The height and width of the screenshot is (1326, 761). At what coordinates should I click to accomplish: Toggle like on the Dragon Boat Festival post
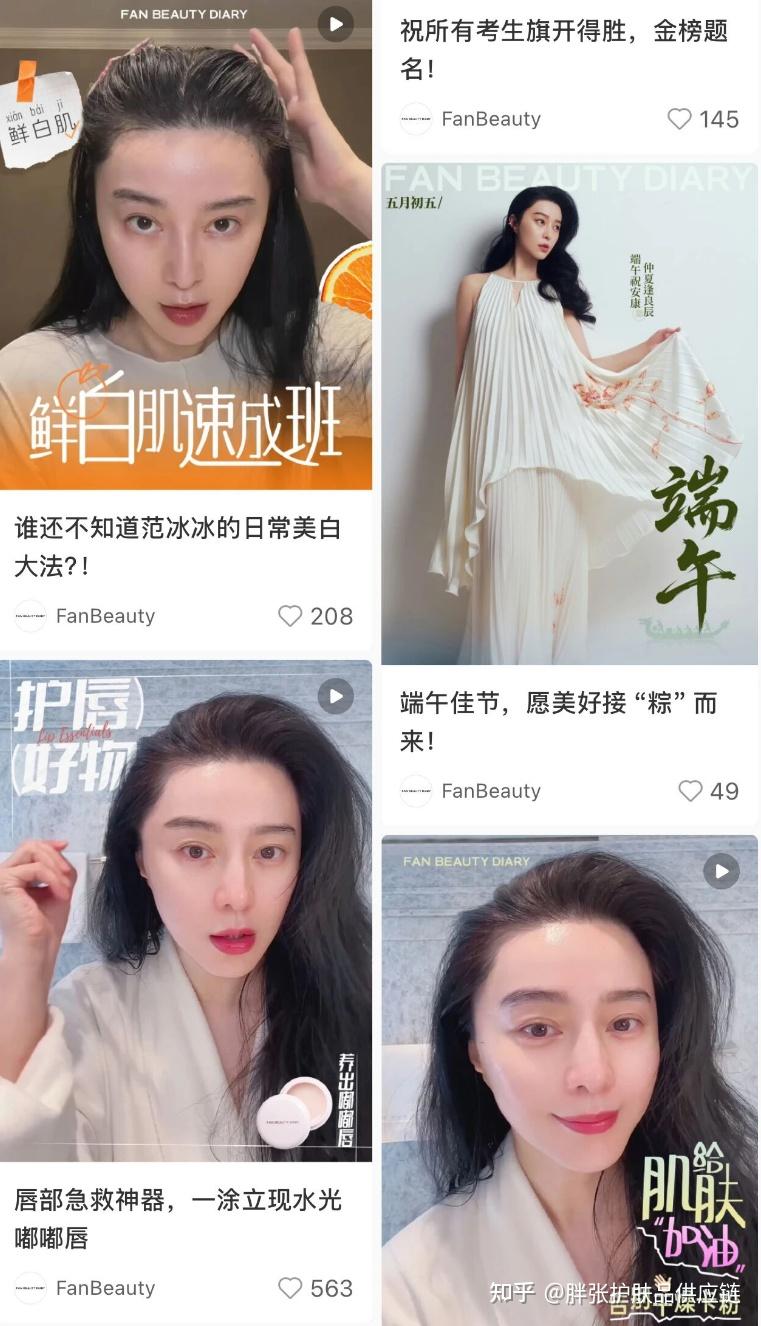(690, 791)
